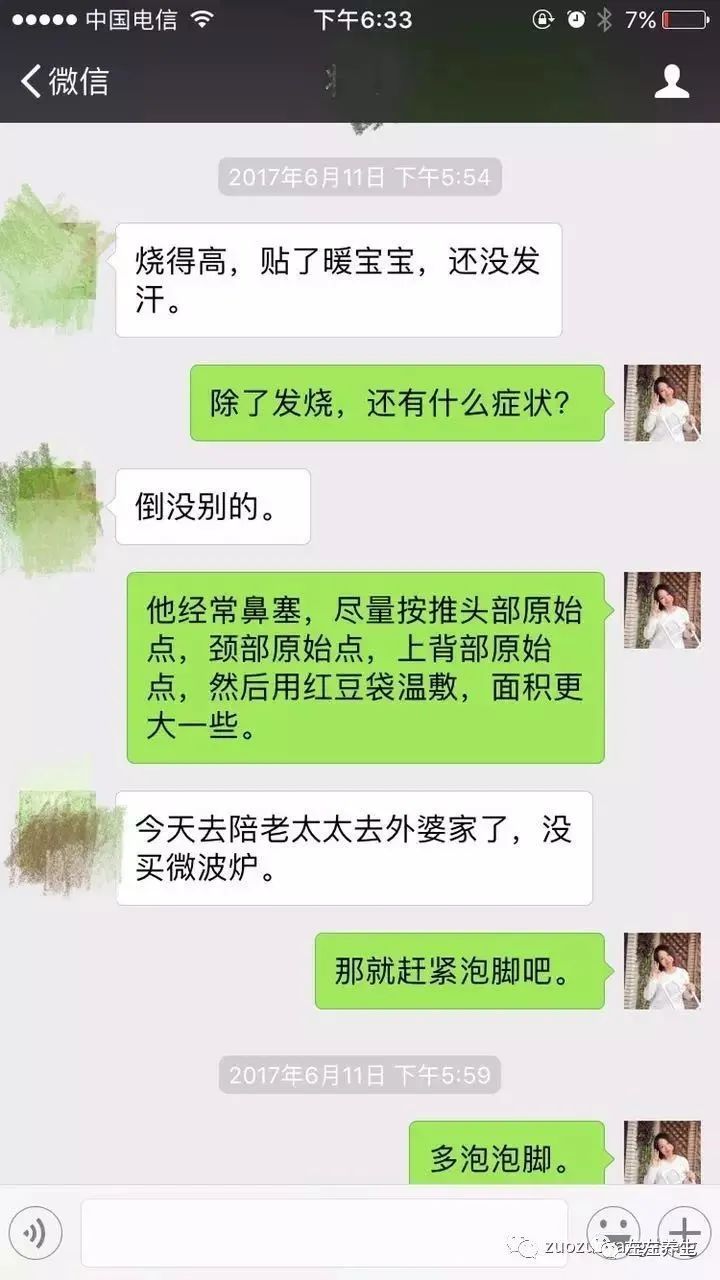
Task: Go back to the 微信 chat list
Action: [x=64, y=81]
